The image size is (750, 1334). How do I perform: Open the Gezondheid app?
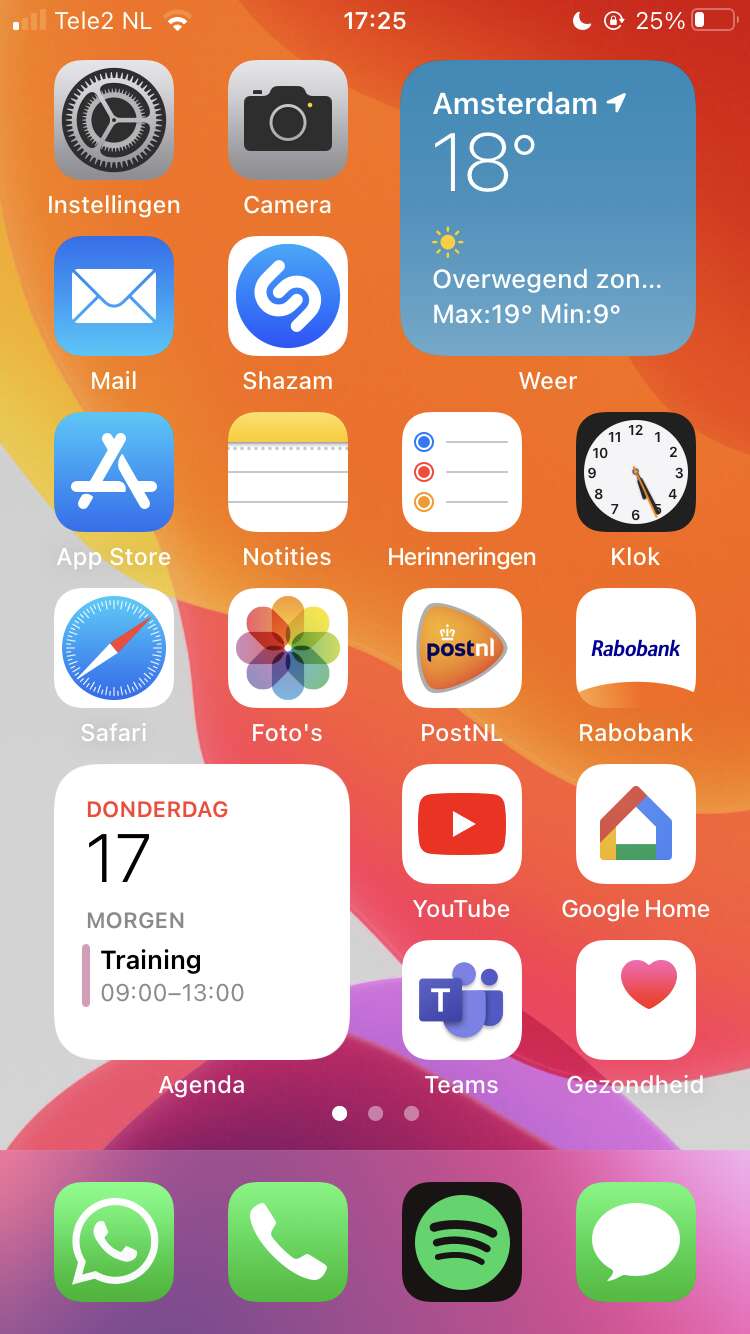pos(636,1000)
